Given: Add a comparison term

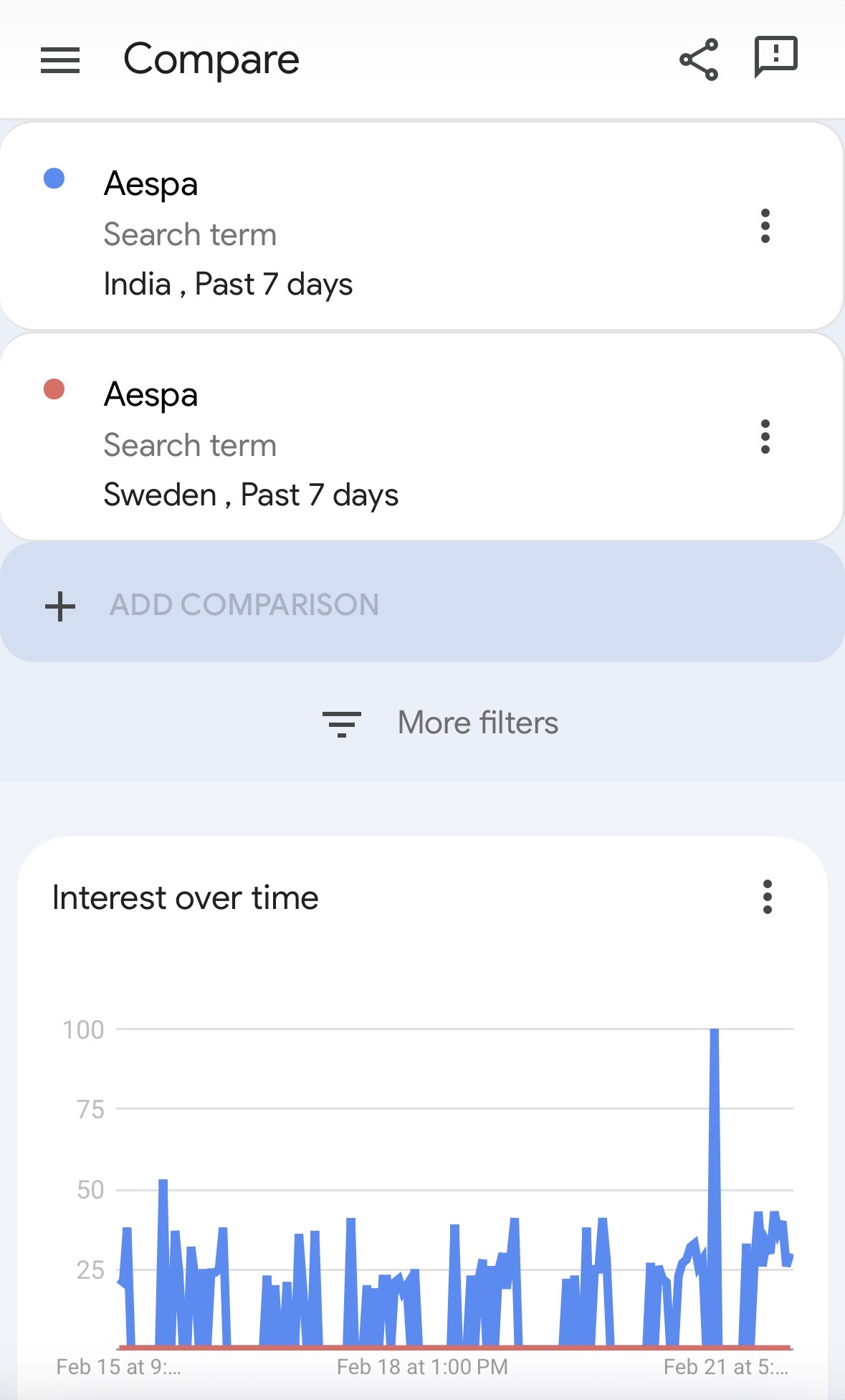Looking at the screenshot, I should tap(244, 605).
